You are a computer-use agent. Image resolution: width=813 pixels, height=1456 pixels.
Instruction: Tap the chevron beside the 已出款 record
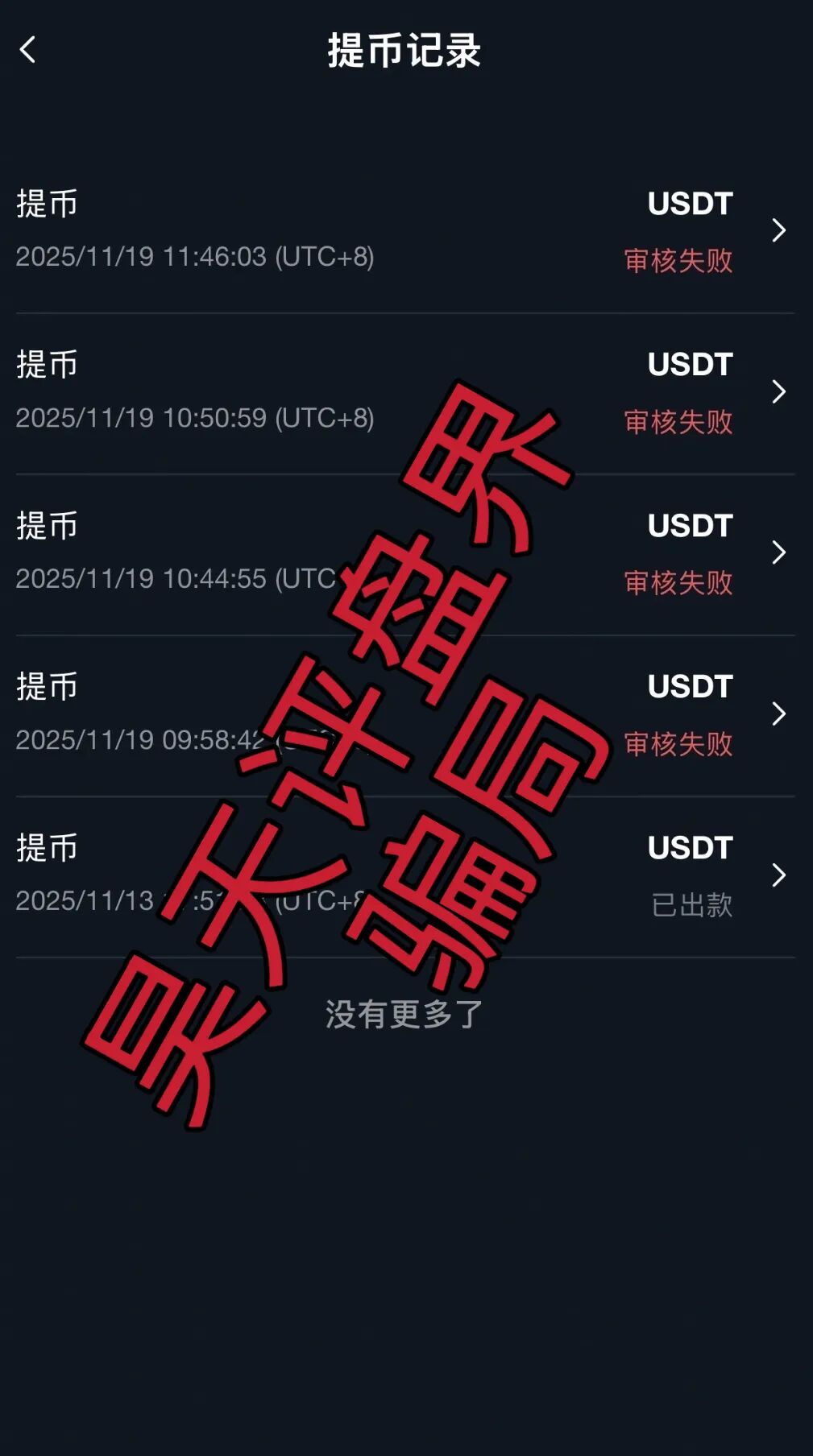click(780, 876)
